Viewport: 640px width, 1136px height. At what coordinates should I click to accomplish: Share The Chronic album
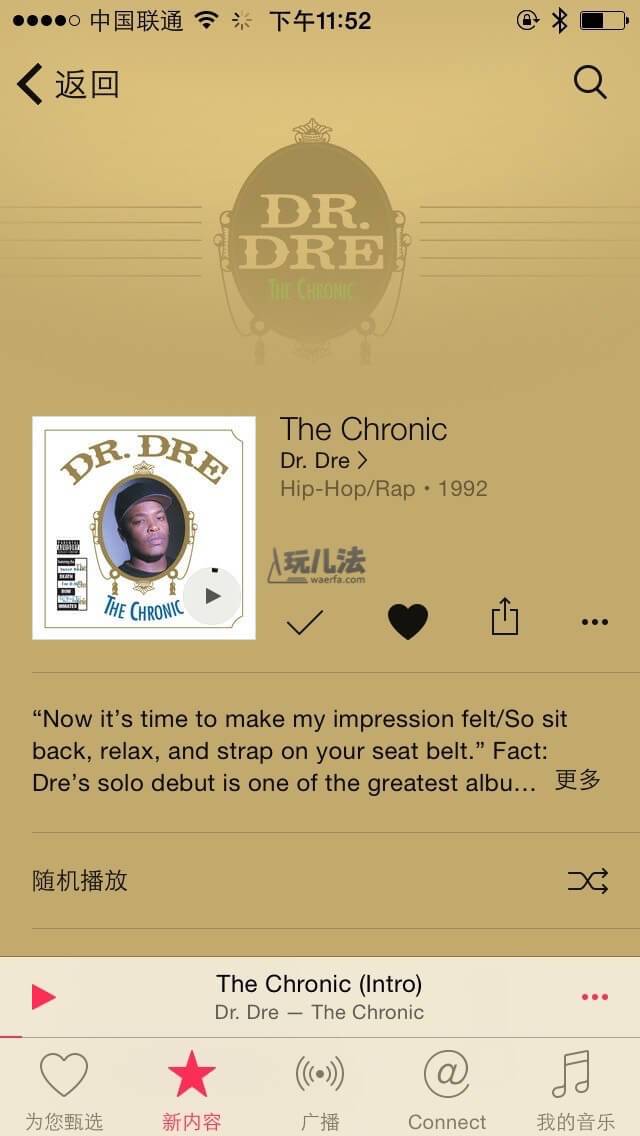coord(505,617)
